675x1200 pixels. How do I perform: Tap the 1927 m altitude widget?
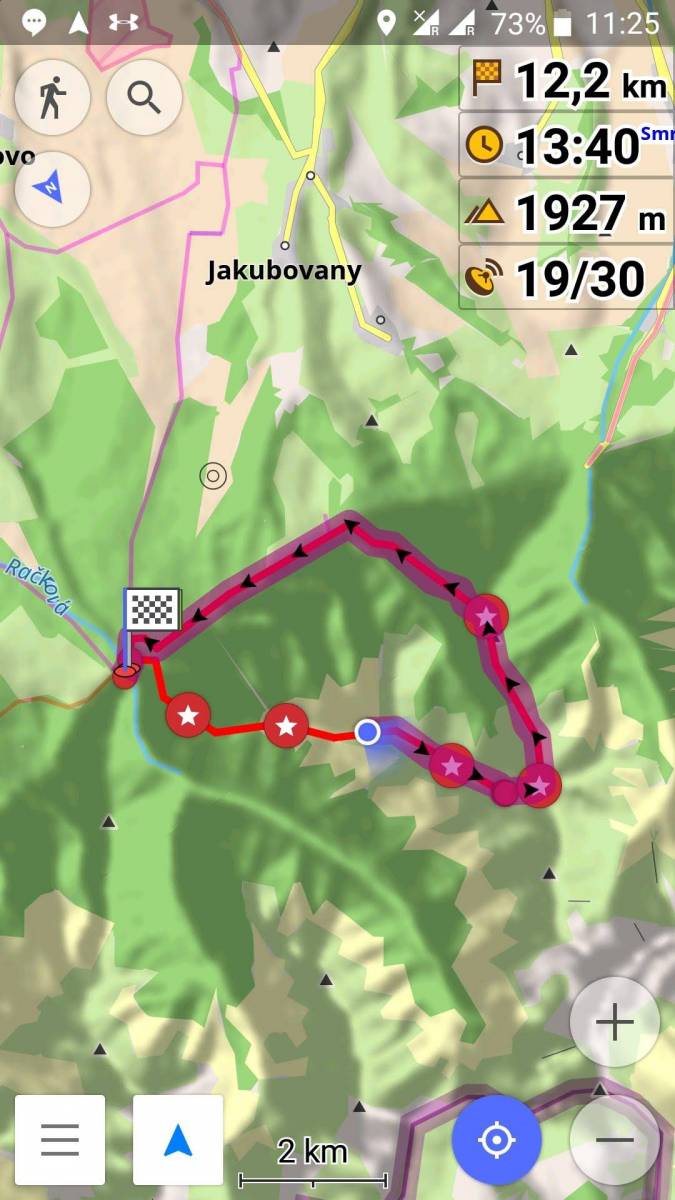tap(566, 211)
